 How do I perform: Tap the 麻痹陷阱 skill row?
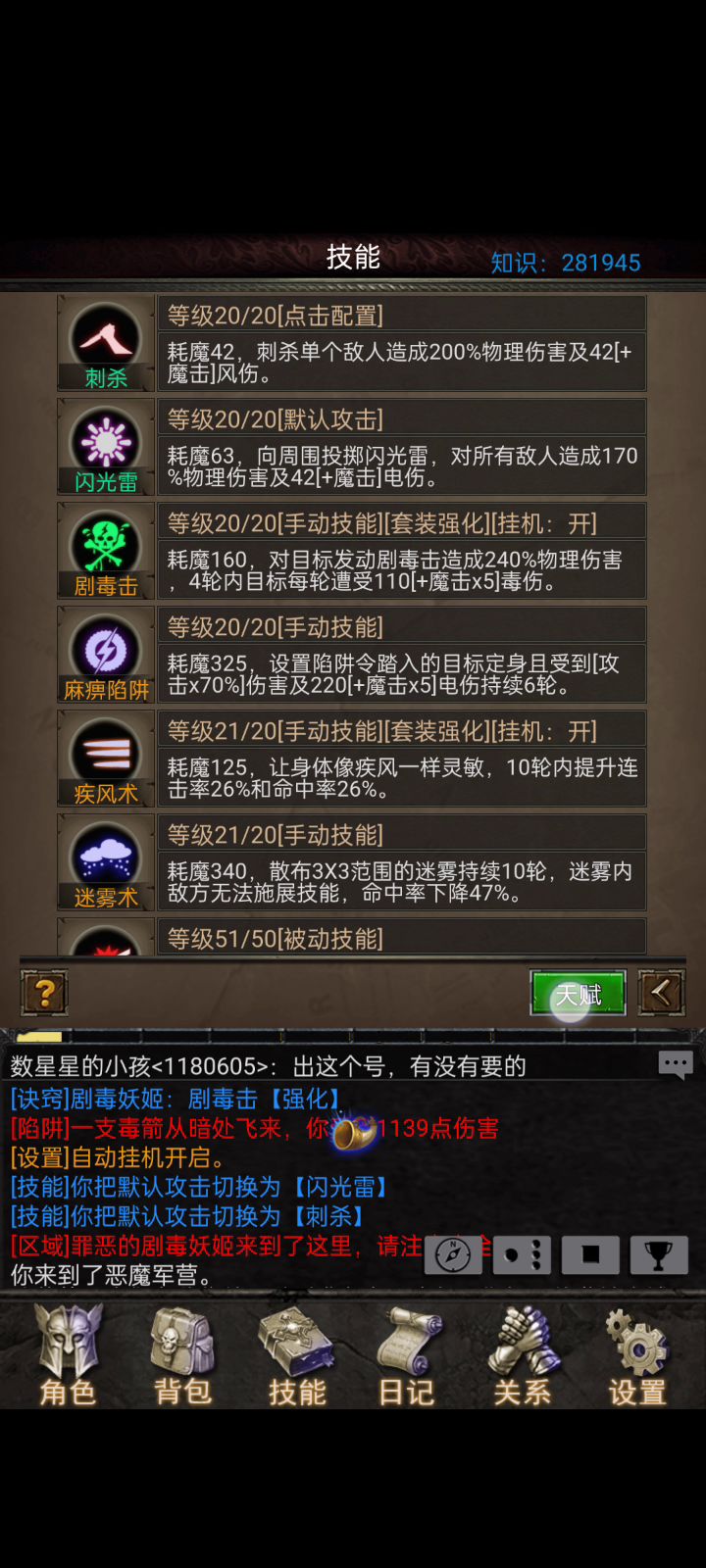401,655
